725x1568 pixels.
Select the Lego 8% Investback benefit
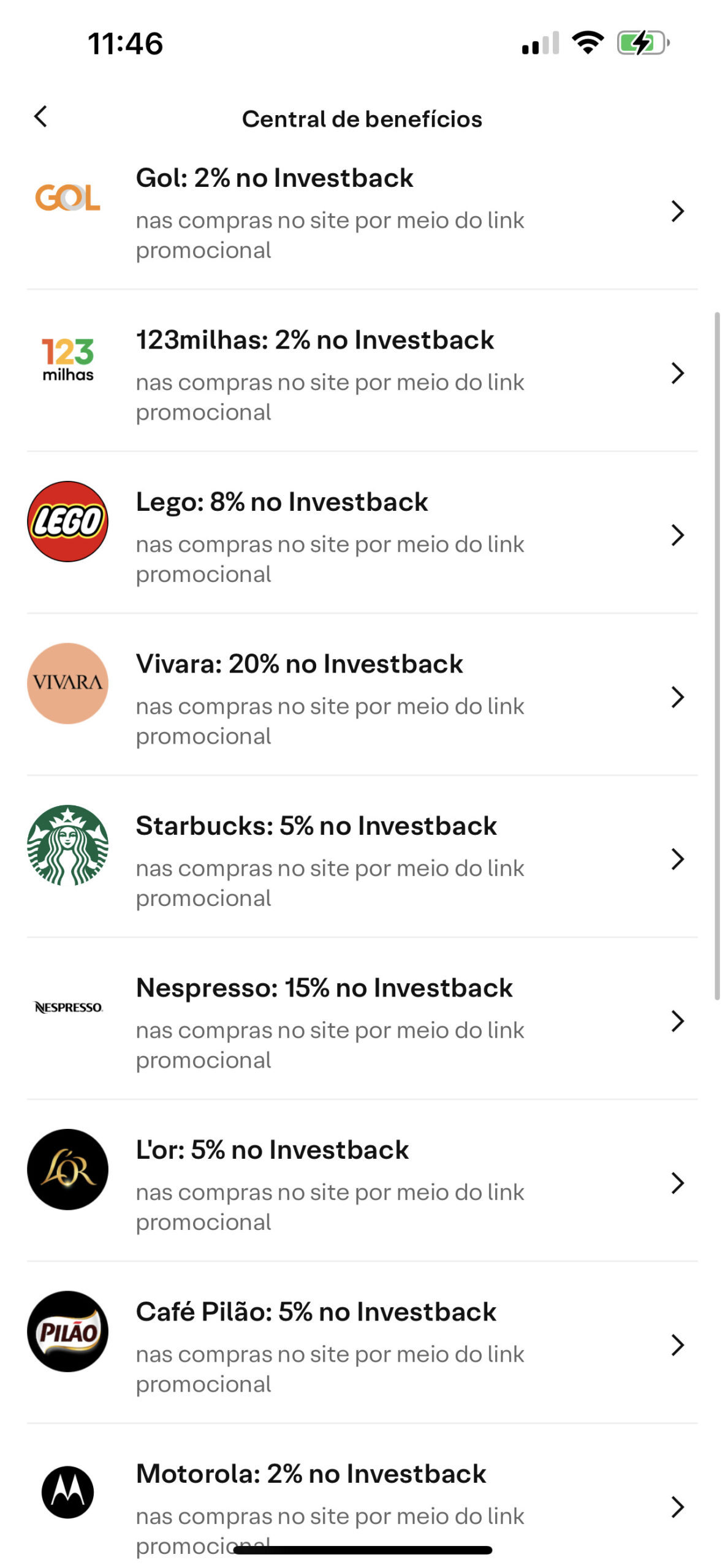(x=362, y=535)
